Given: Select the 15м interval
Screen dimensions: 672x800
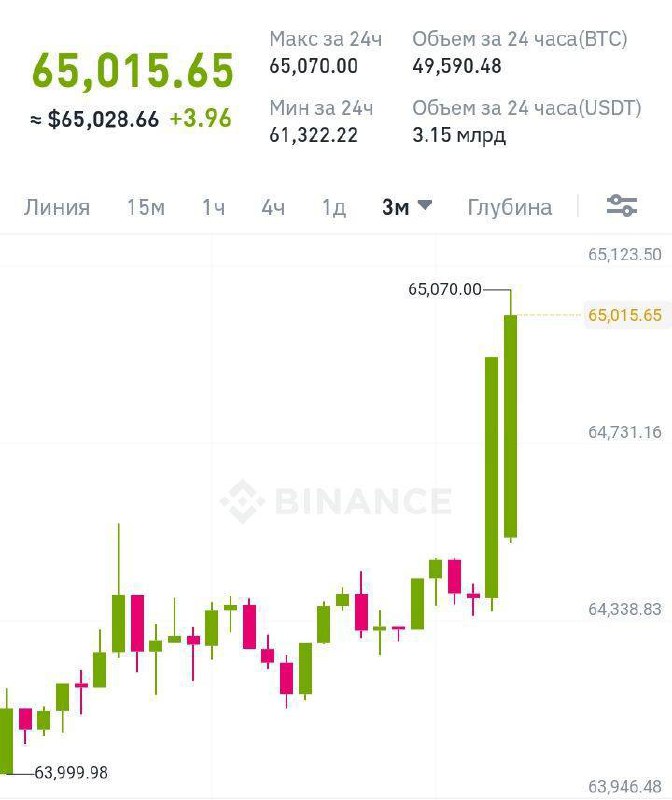Looking at the screenshot, I should (x=146, y=207).
